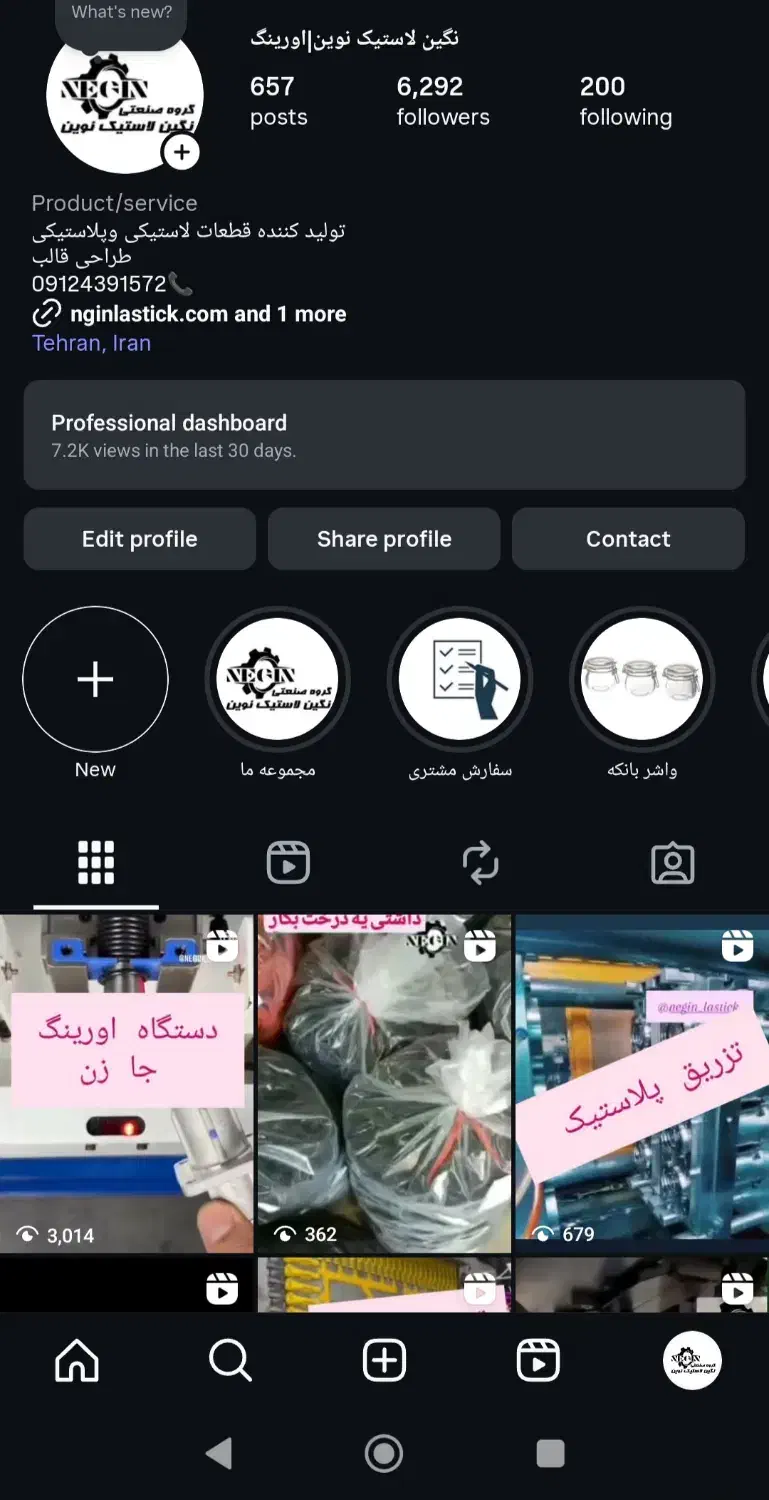Screen dimensions: 769x1500
Task: Open the create post plus icon
Action: click(384, 1360)
